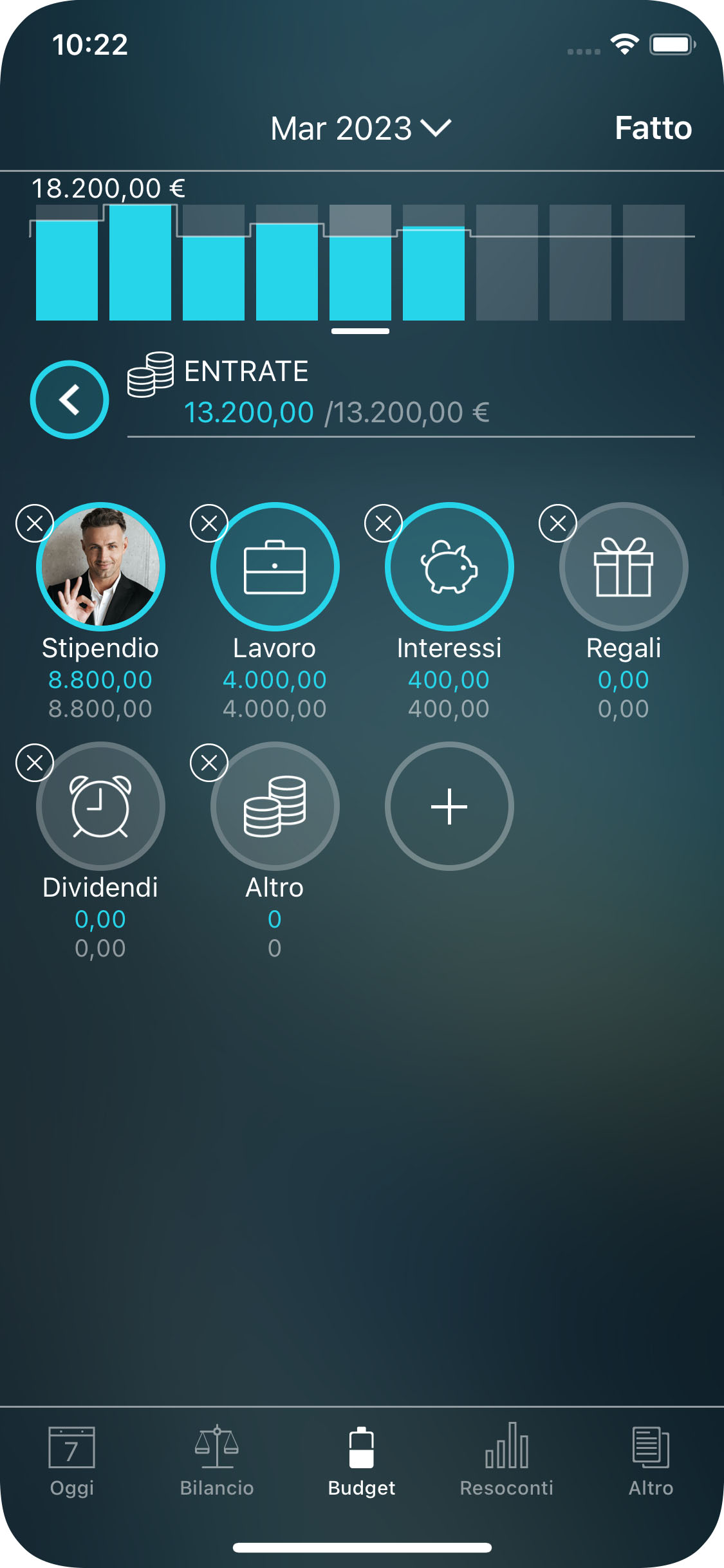Open the Regali gift category
The width and height of the screenshot is (724, 1568).
624,565
